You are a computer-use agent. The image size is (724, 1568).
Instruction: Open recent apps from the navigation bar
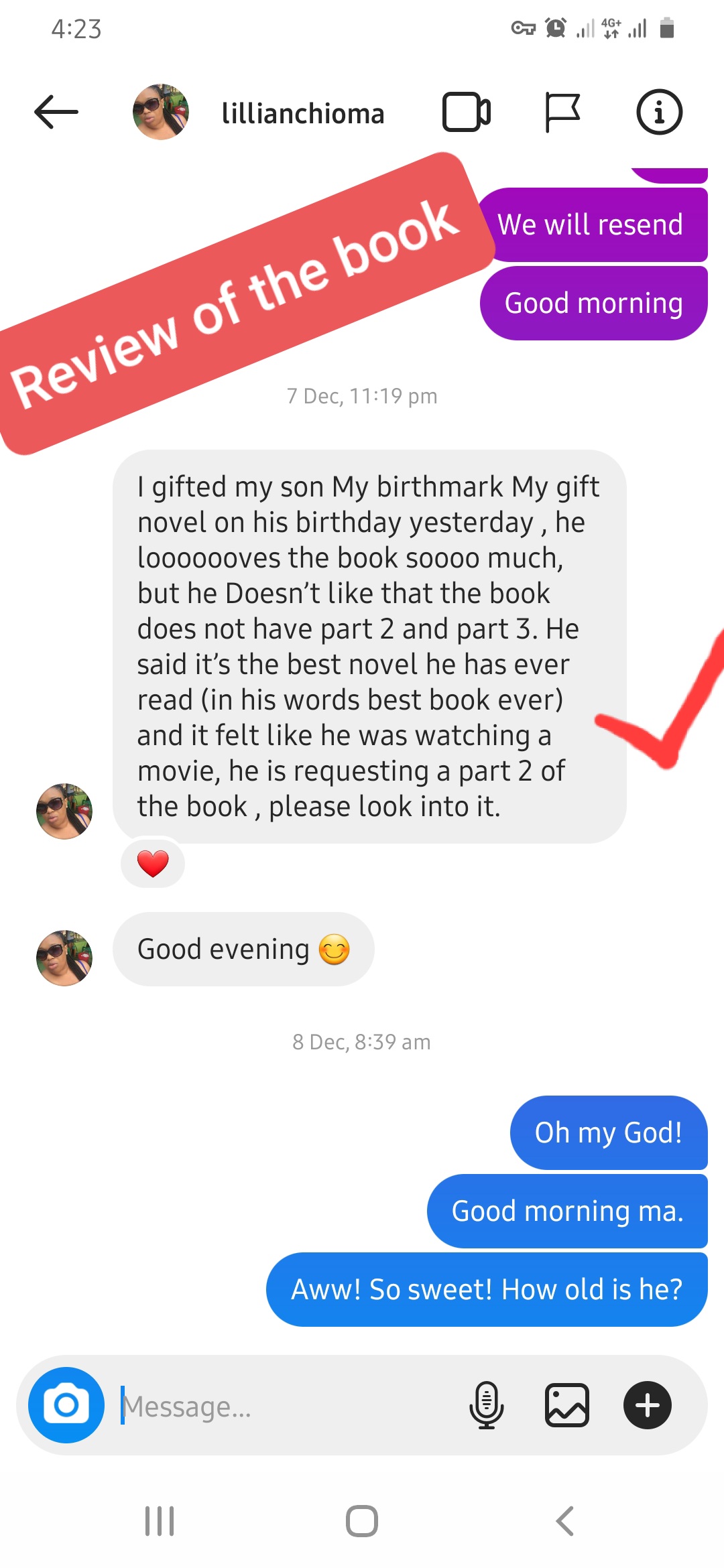pos(160,1521)
